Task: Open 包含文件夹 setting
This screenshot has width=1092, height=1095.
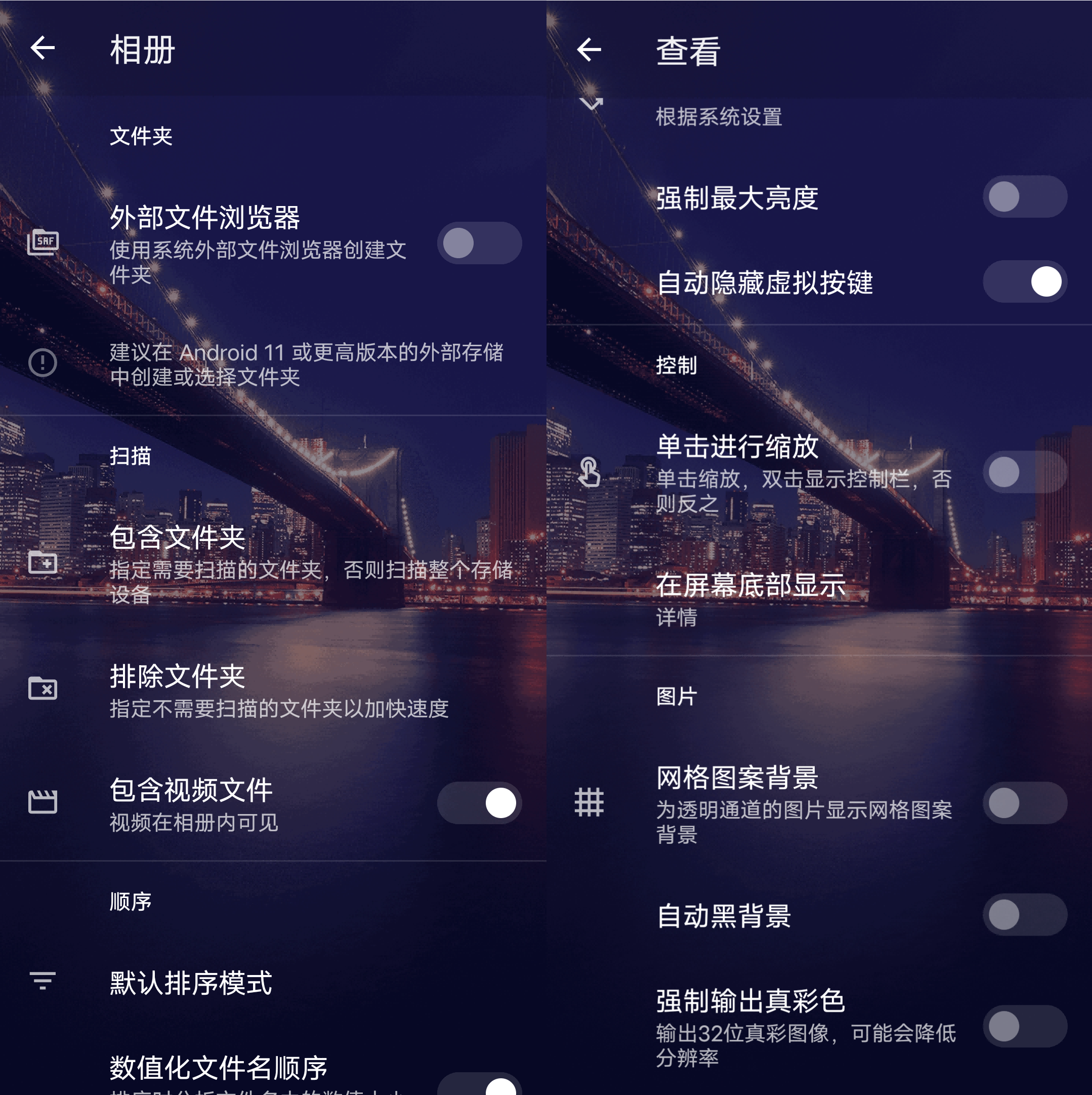Action: (x=272, y=563)
